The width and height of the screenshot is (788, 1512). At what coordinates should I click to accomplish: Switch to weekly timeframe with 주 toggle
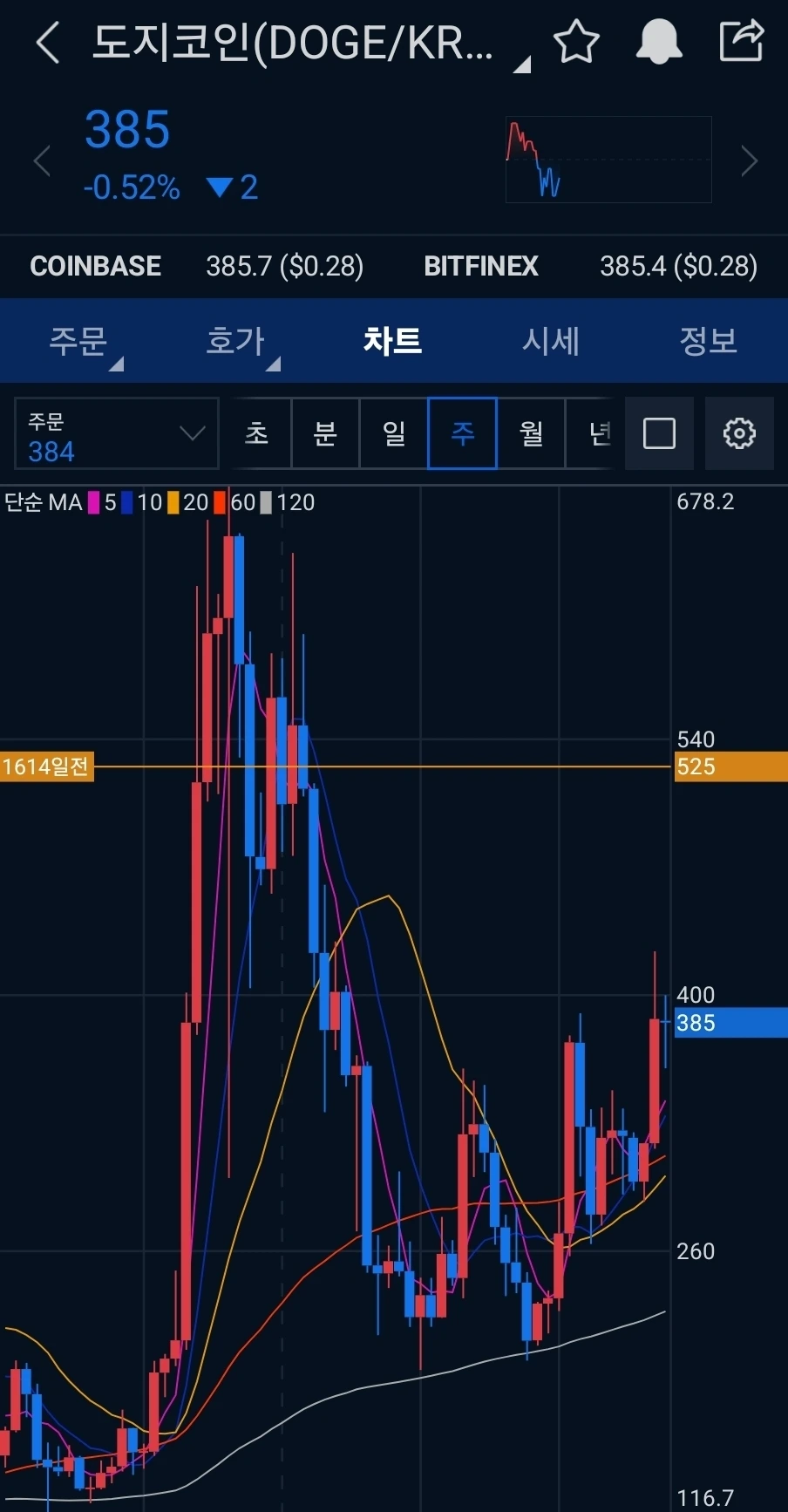(x=462, y=433)
